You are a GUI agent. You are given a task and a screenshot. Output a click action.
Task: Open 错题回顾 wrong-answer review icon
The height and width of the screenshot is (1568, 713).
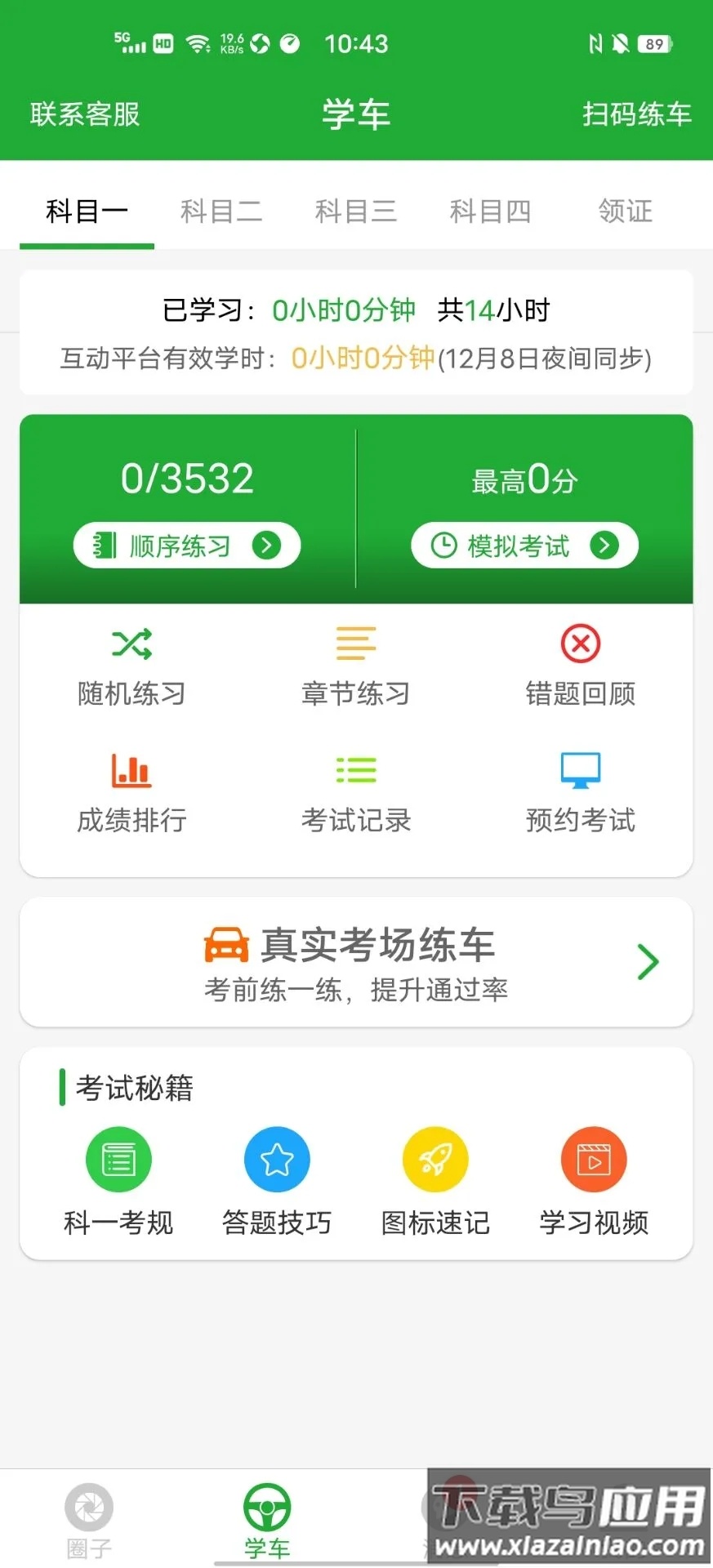(x=580, y=644)
